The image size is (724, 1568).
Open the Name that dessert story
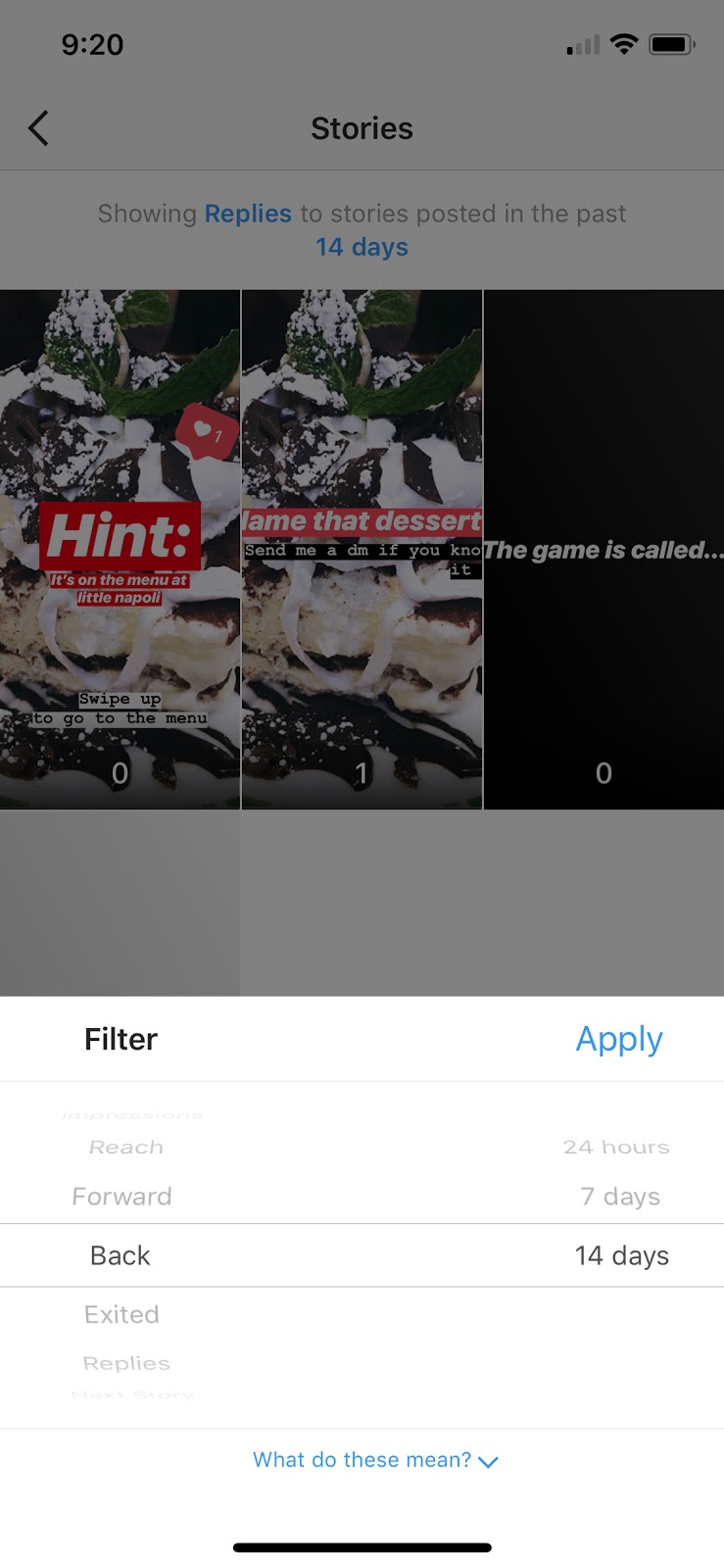[362, 549]
